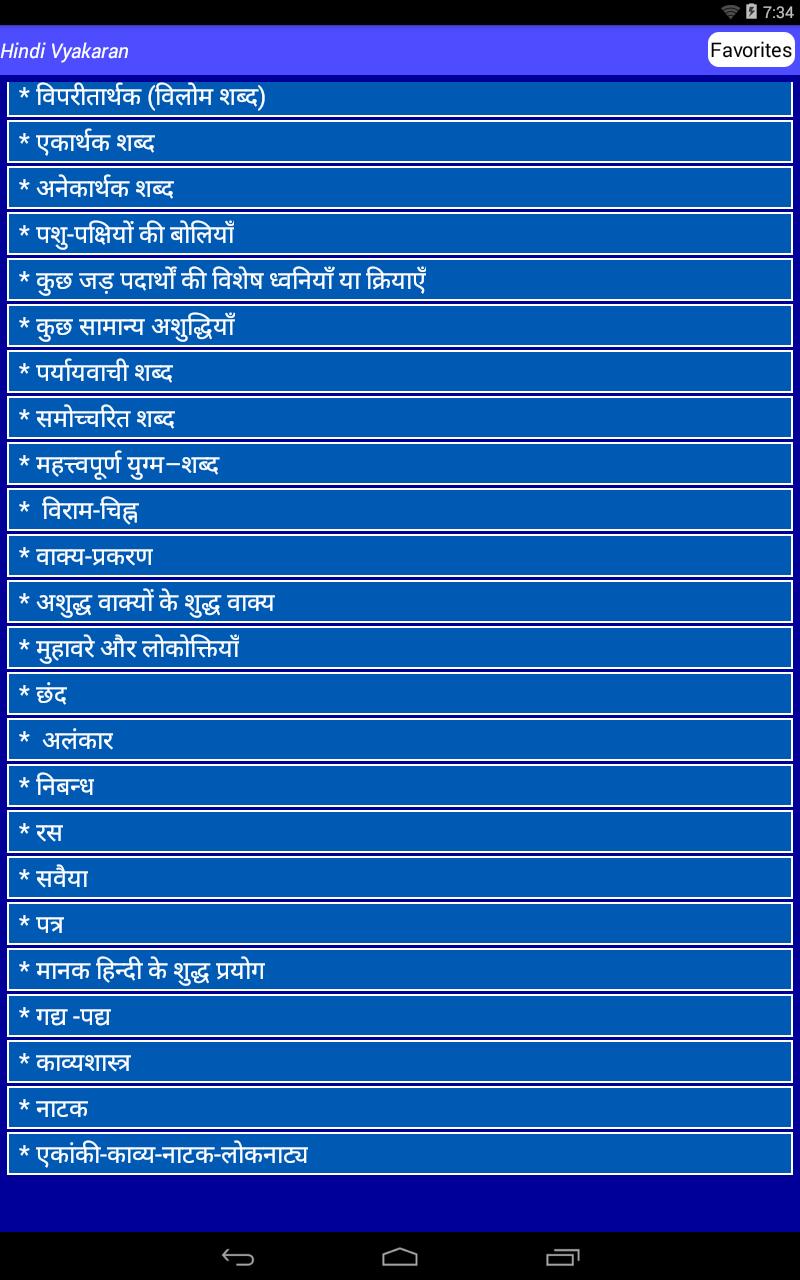This screenshot has width=800, height=1280.
Task: Open the Recent apps icon
Action: coord(562,1258)
